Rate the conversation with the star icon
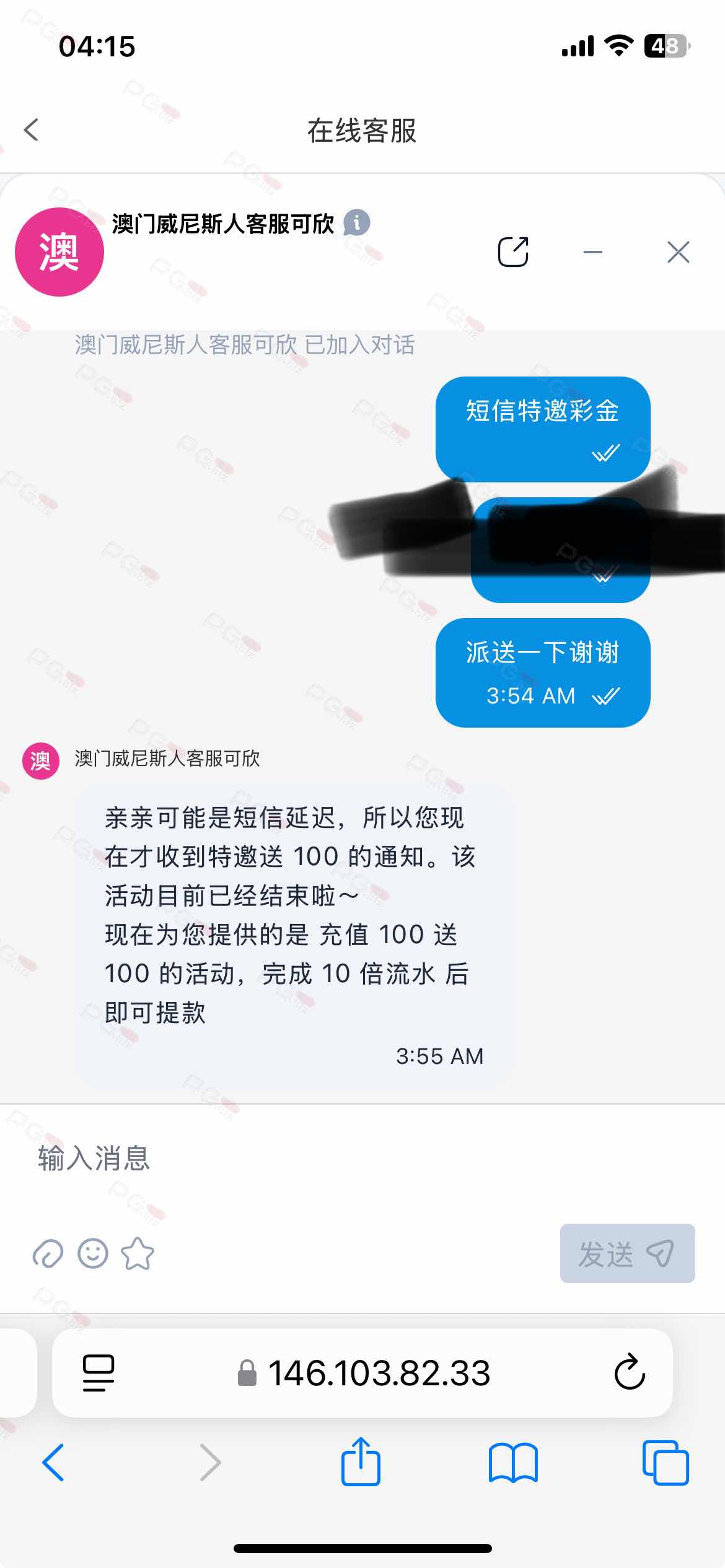 coord(138,1254)
